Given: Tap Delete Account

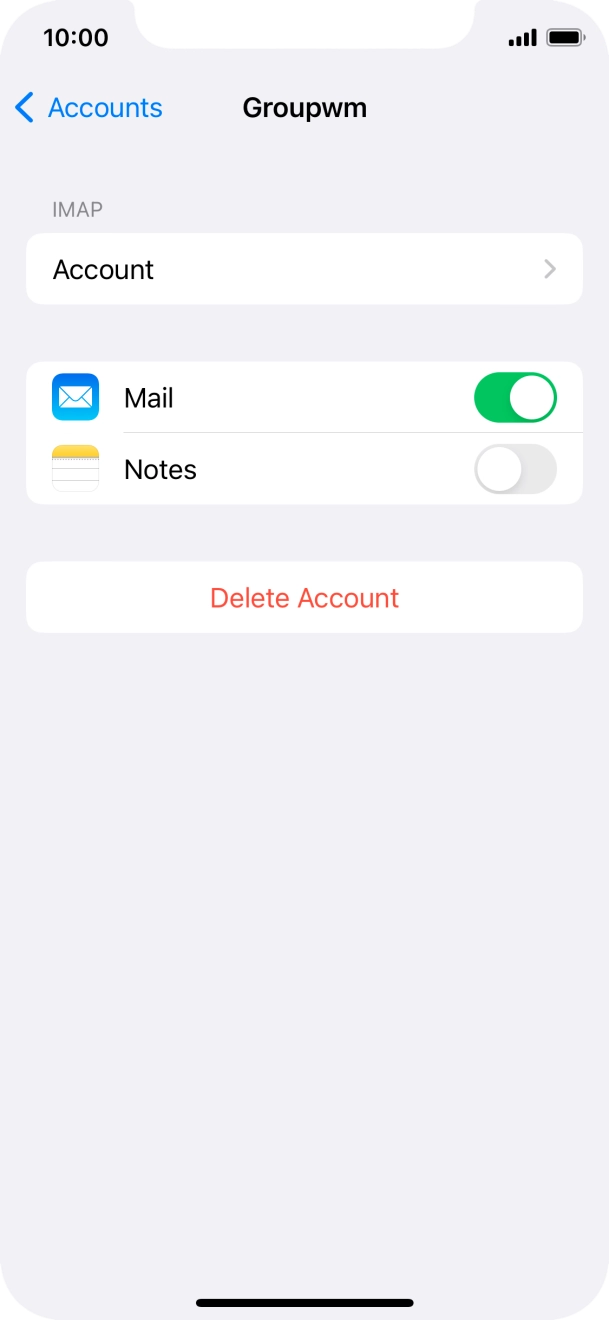Looking at the screenshot, I should pos(304,597).
